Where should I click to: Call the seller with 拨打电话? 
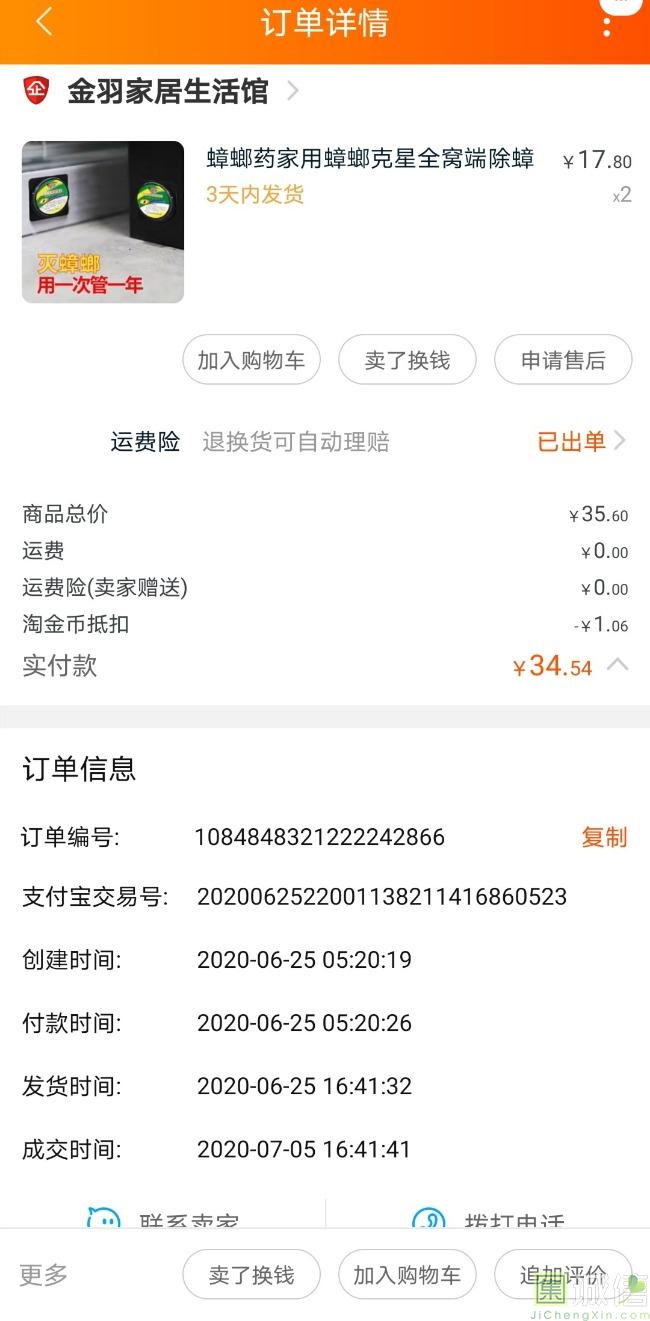point(490,1219)
